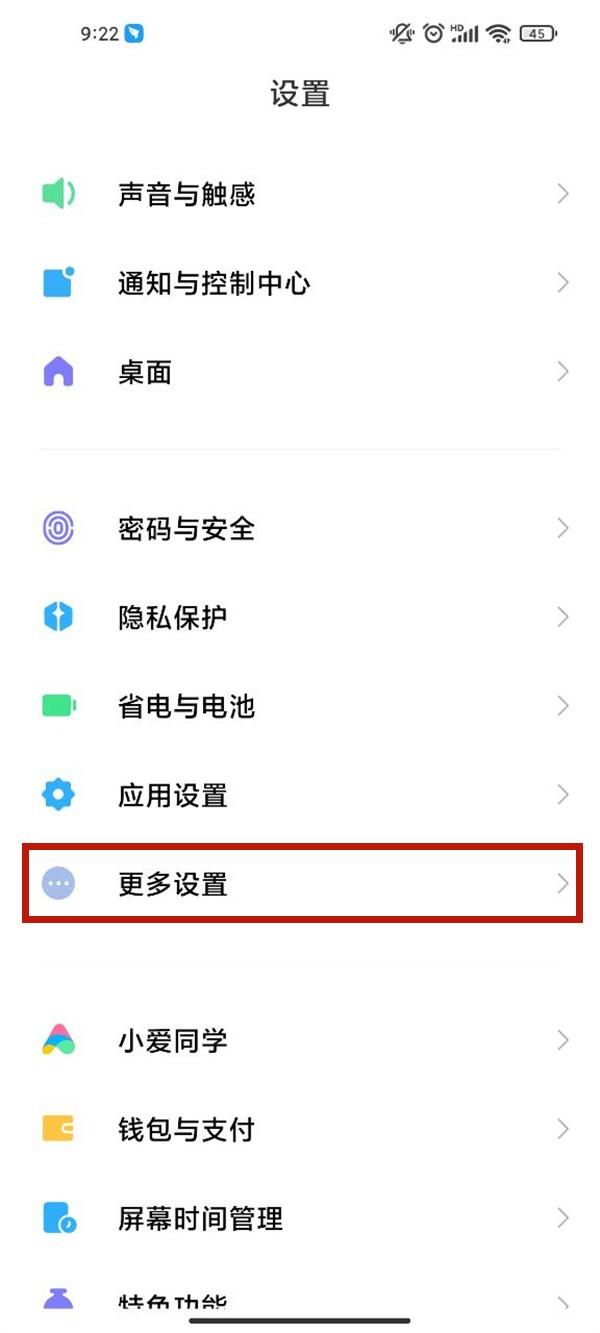Open 桌面 settings row
Screen dimensions: 600x1333
(145, 372)
